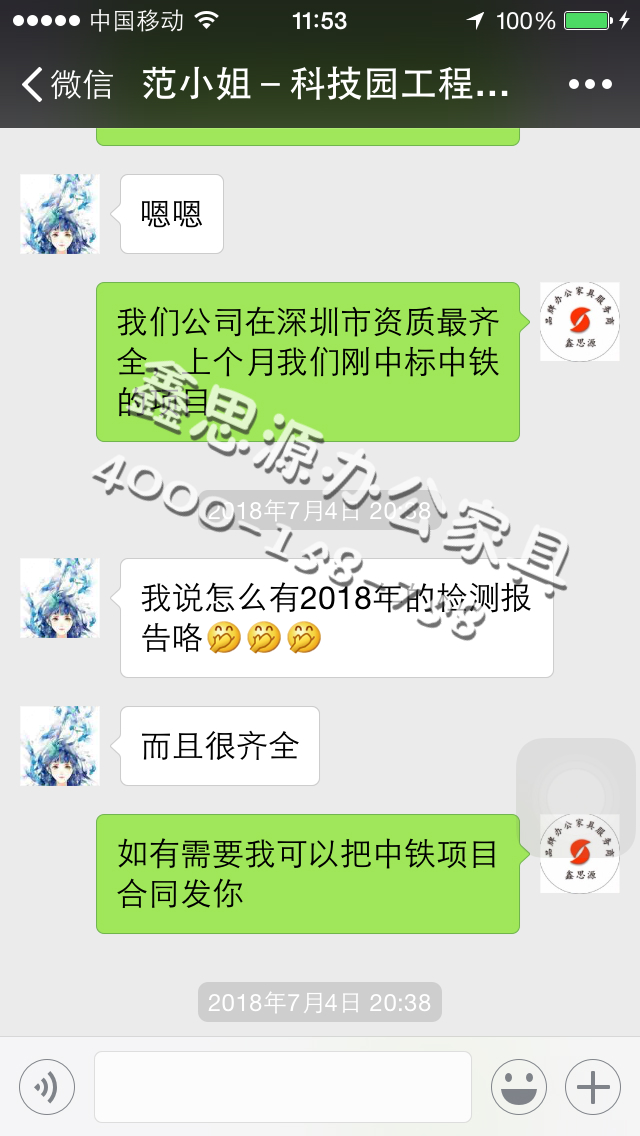This screenshot has width=640, height=1136.
Task: Go back to the 微信 chat list
Action: point(66,85)
